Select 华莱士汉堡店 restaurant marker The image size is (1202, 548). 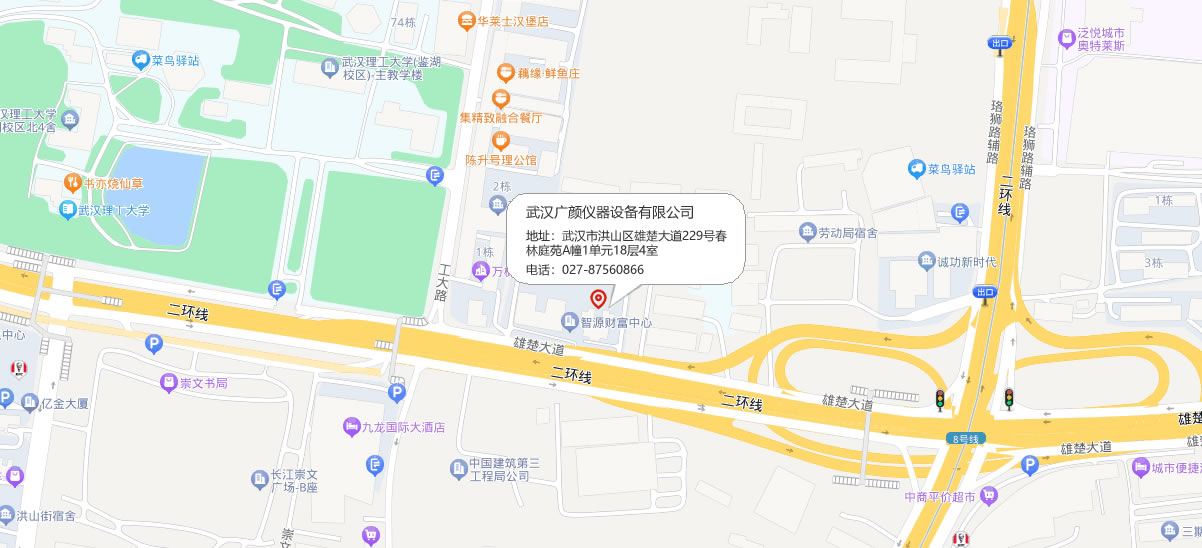coord(466,21)
